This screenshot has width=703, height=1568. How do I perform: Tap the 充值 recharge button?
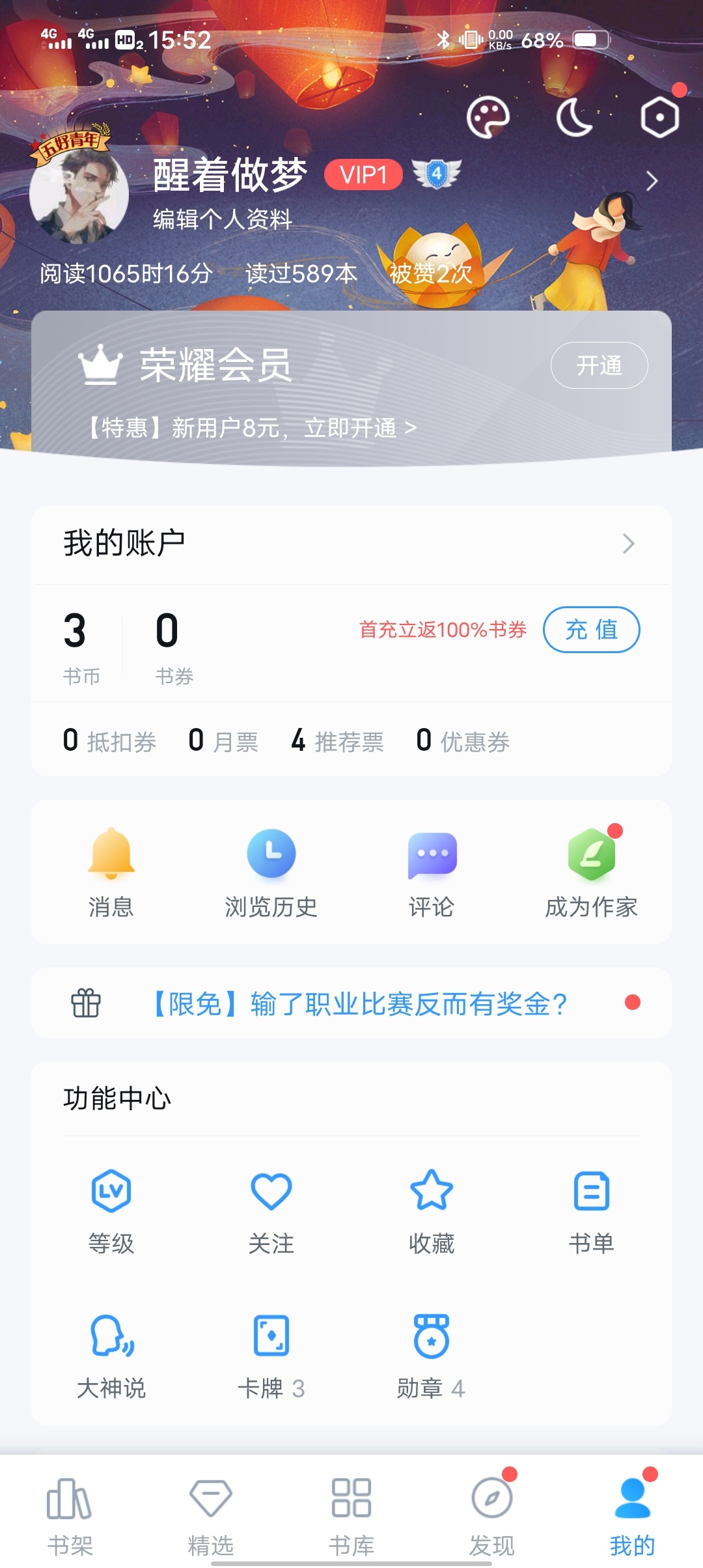[591, 630]
